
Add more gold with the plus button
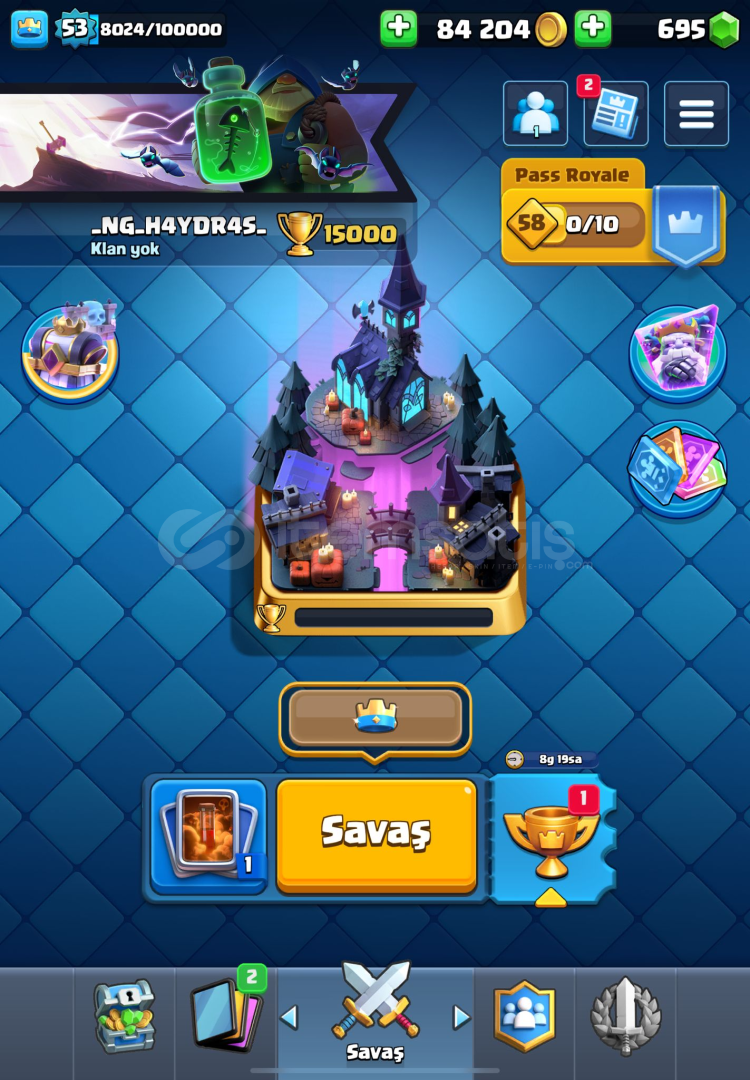[x=398, y=29]
